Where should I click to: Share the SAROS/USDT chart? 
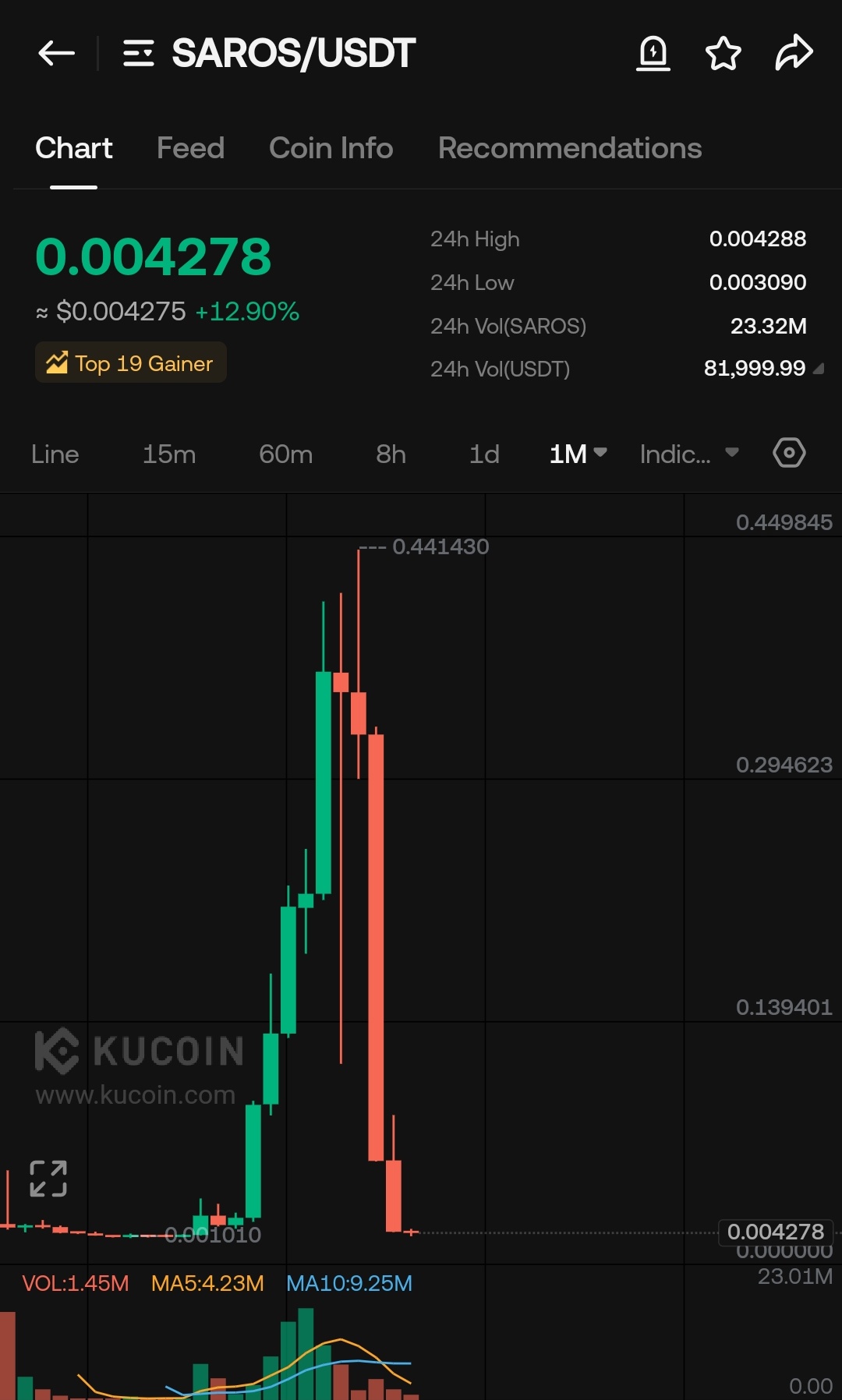tap(794, 54)
